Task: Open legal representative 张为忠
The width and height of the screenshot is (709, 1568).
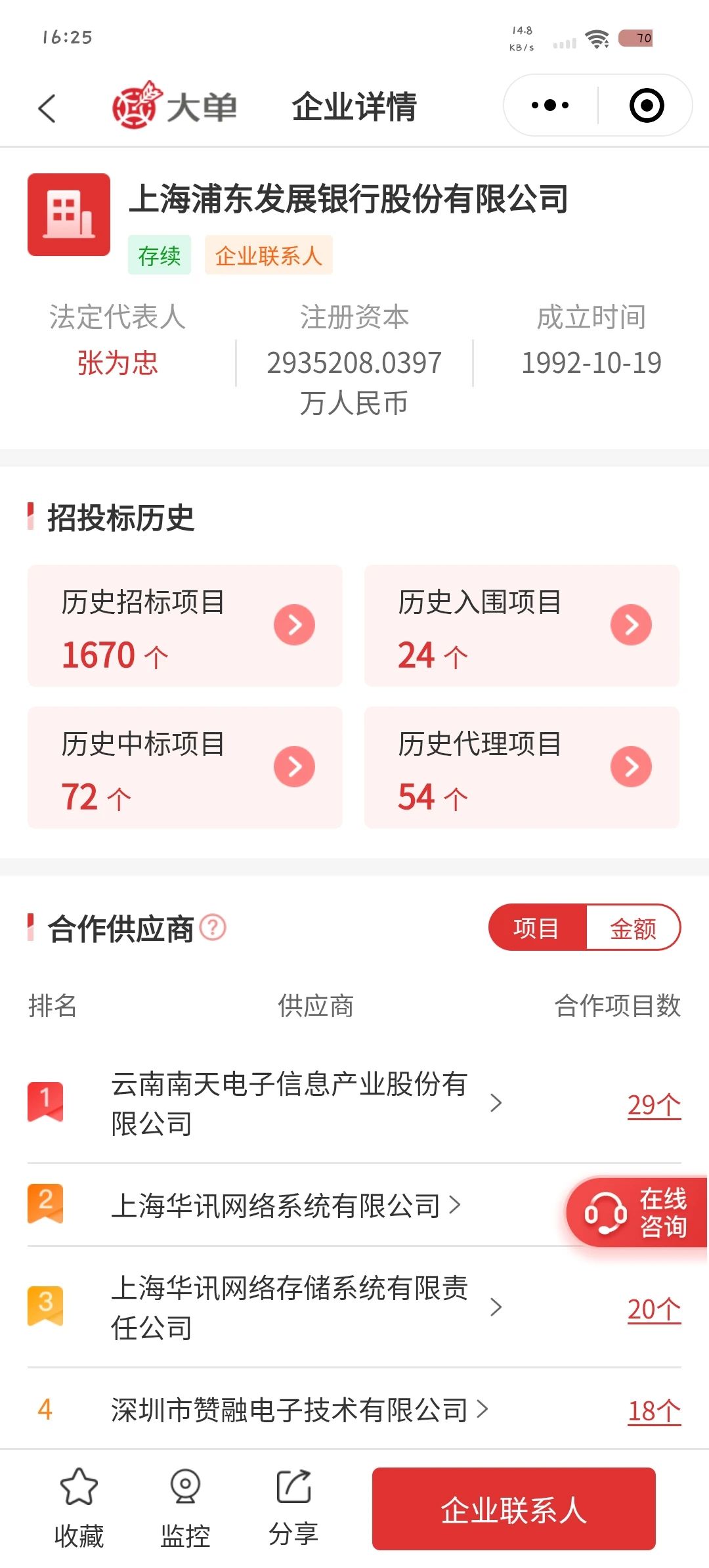Action: [x=118, y=363]
